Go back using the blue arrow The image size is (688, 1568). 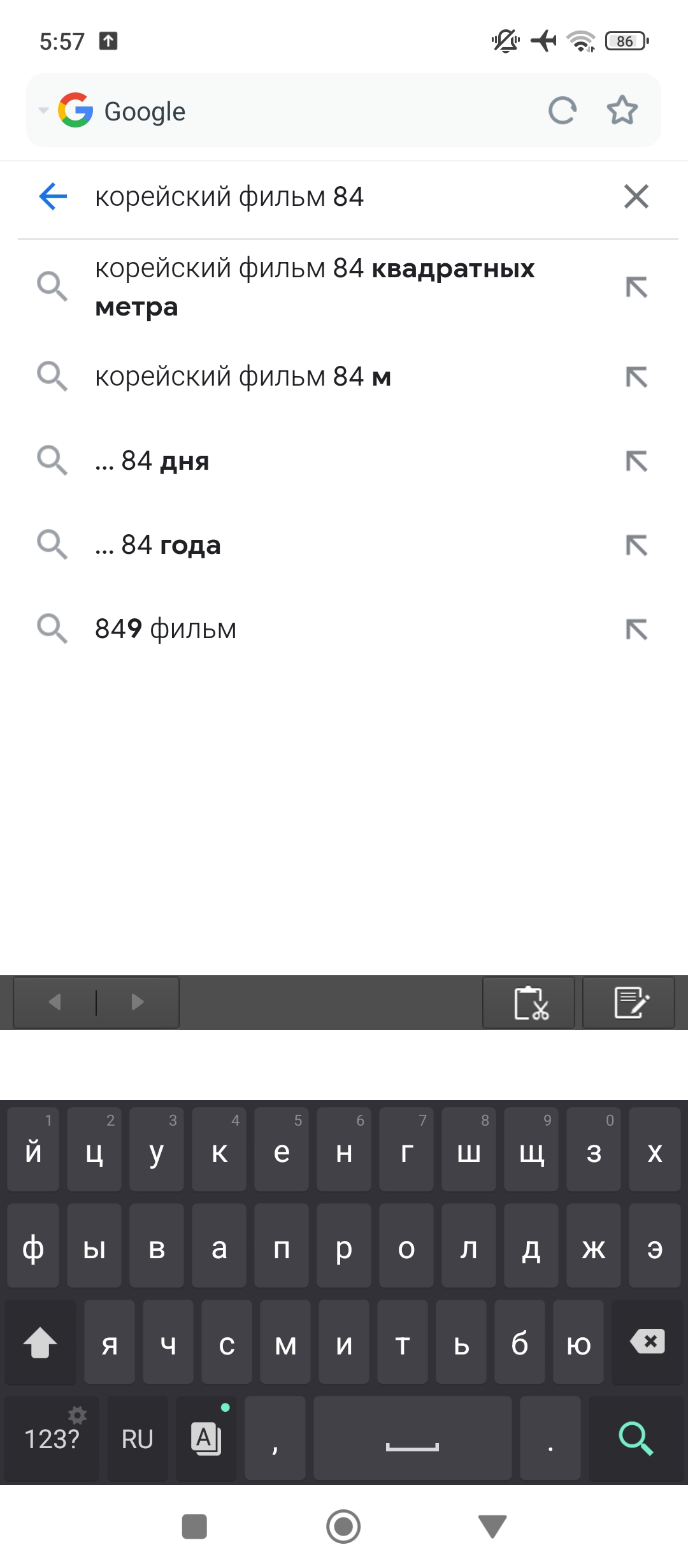[x=53, y=196]
